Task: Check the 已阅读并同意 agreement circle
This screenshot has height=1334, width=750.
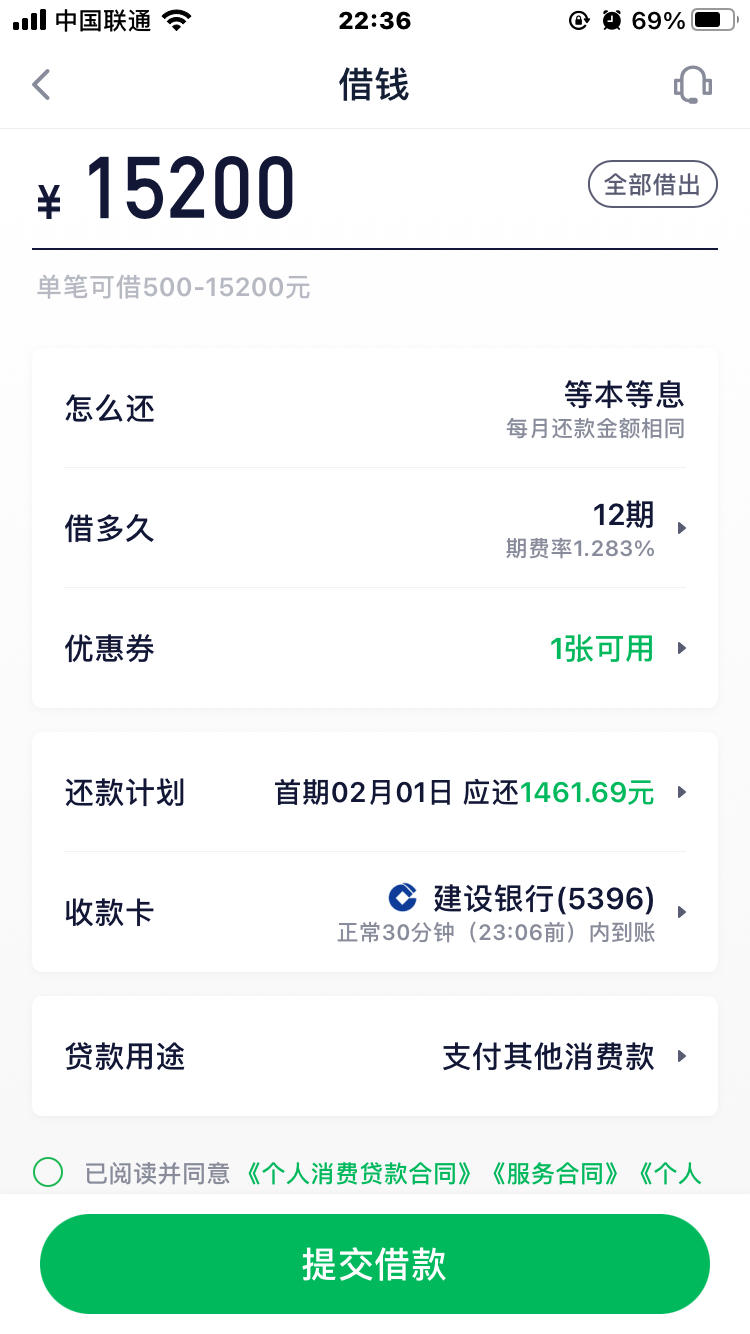Action: (x=48, y=1172)
